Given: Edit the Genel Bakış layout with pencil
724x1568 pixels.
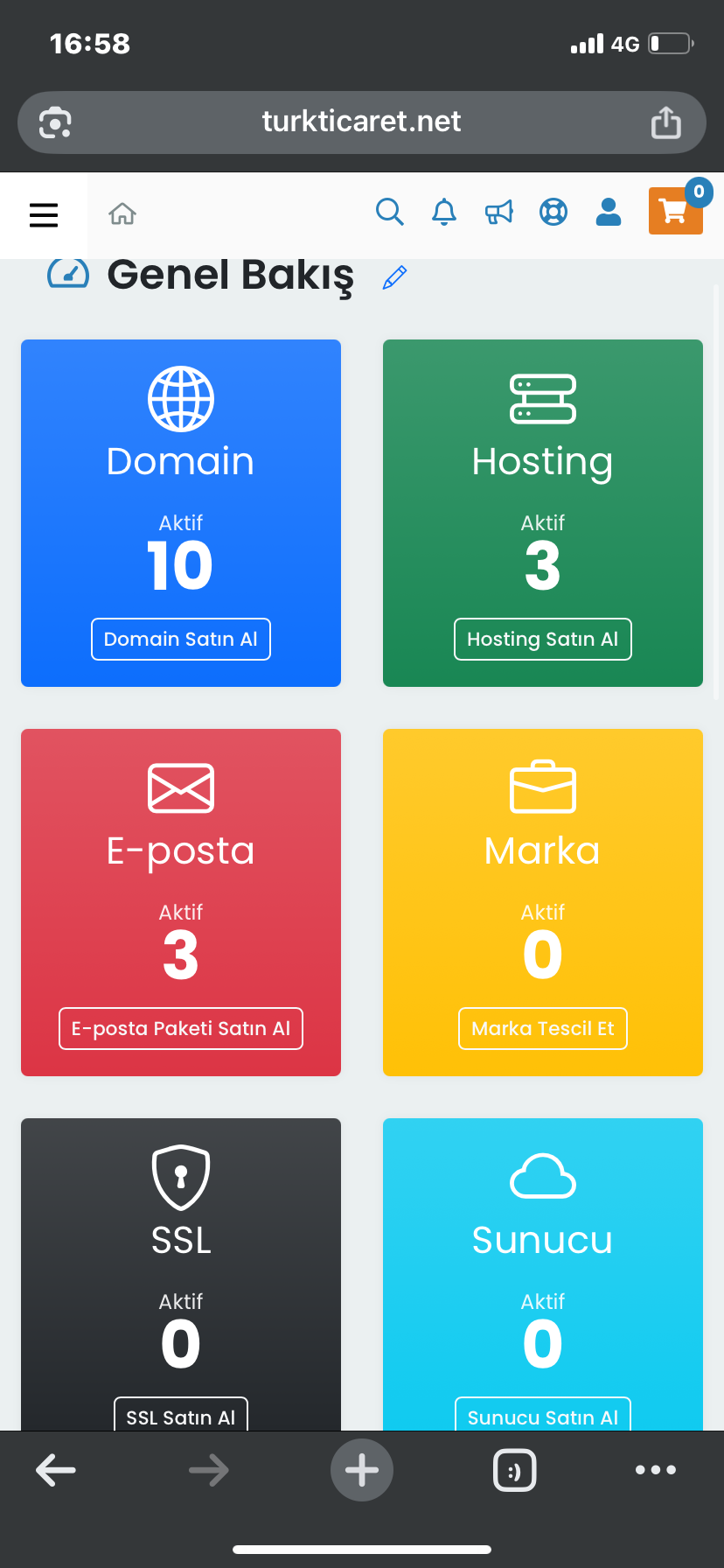Looking at the screenshot, I should (395, 277).
